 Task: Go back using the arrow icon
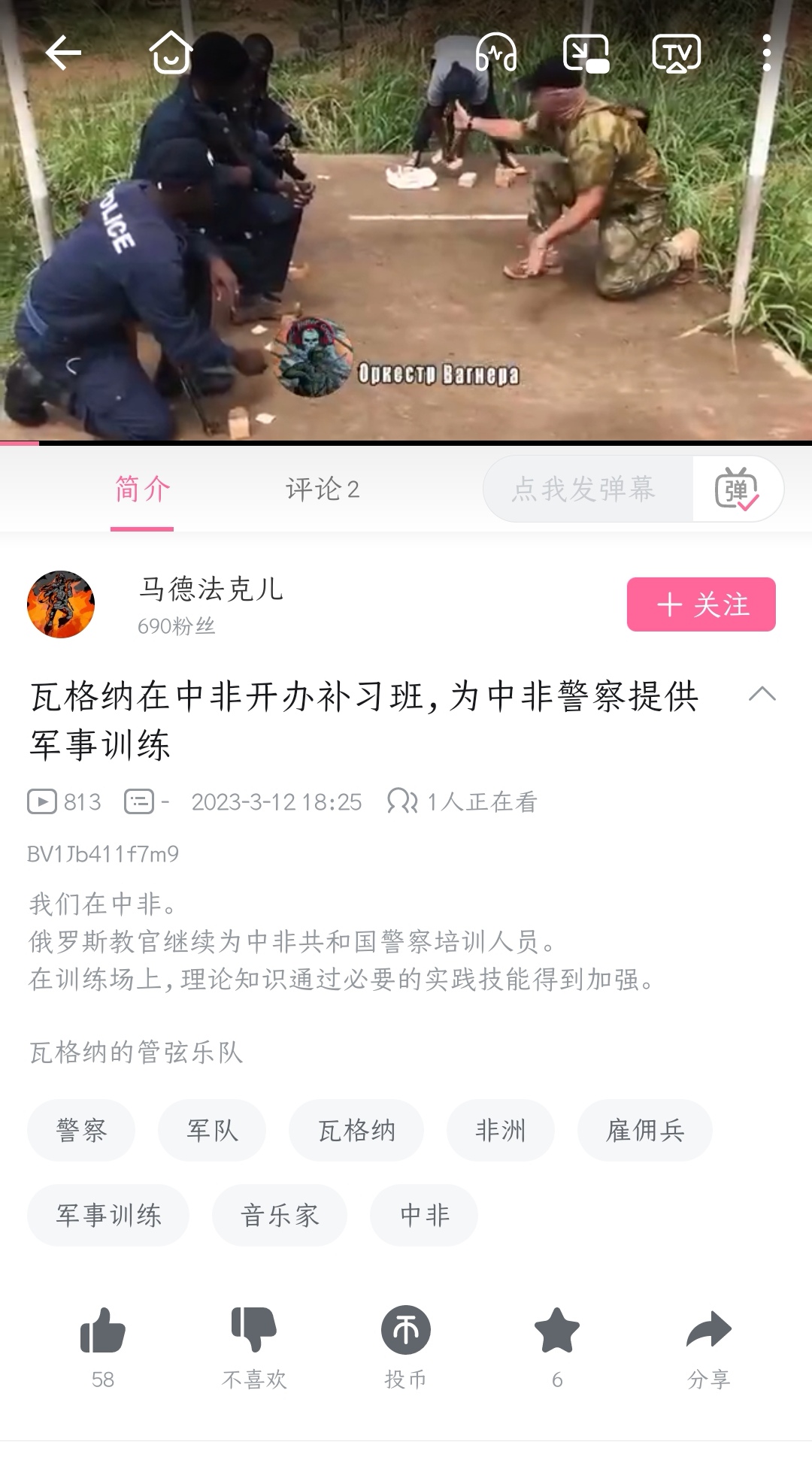(x=63, y=53)
